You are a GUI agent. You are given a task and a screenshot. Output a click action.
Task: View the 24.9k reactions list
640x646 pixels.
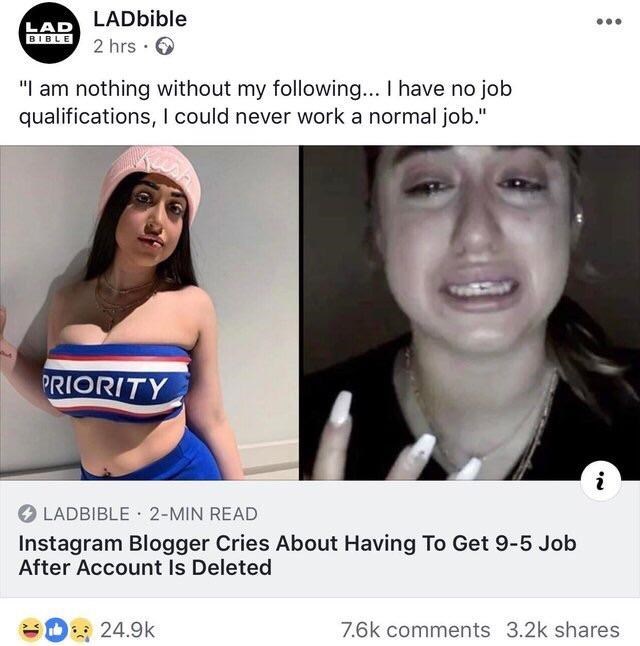coord(86,629)
